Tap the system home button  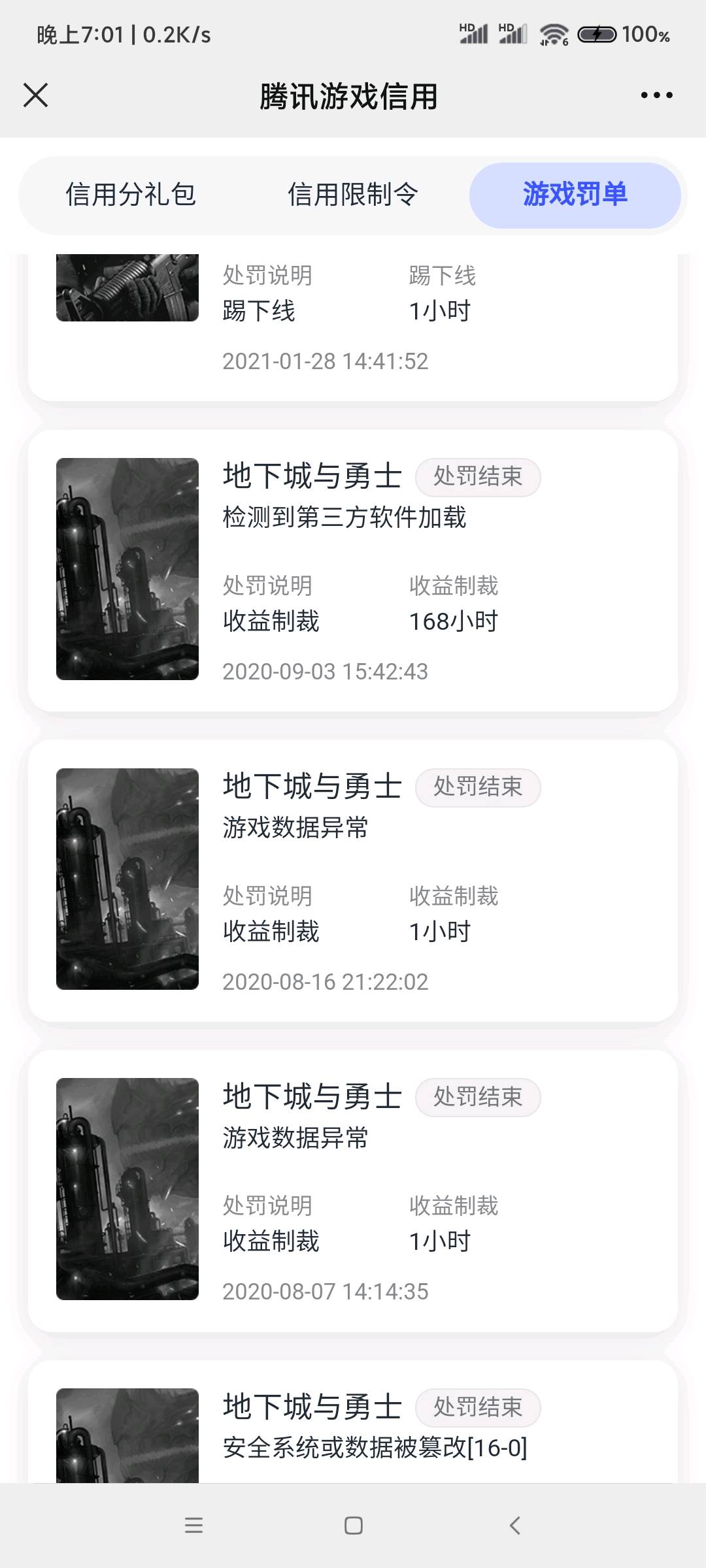tap(354, 1526)
